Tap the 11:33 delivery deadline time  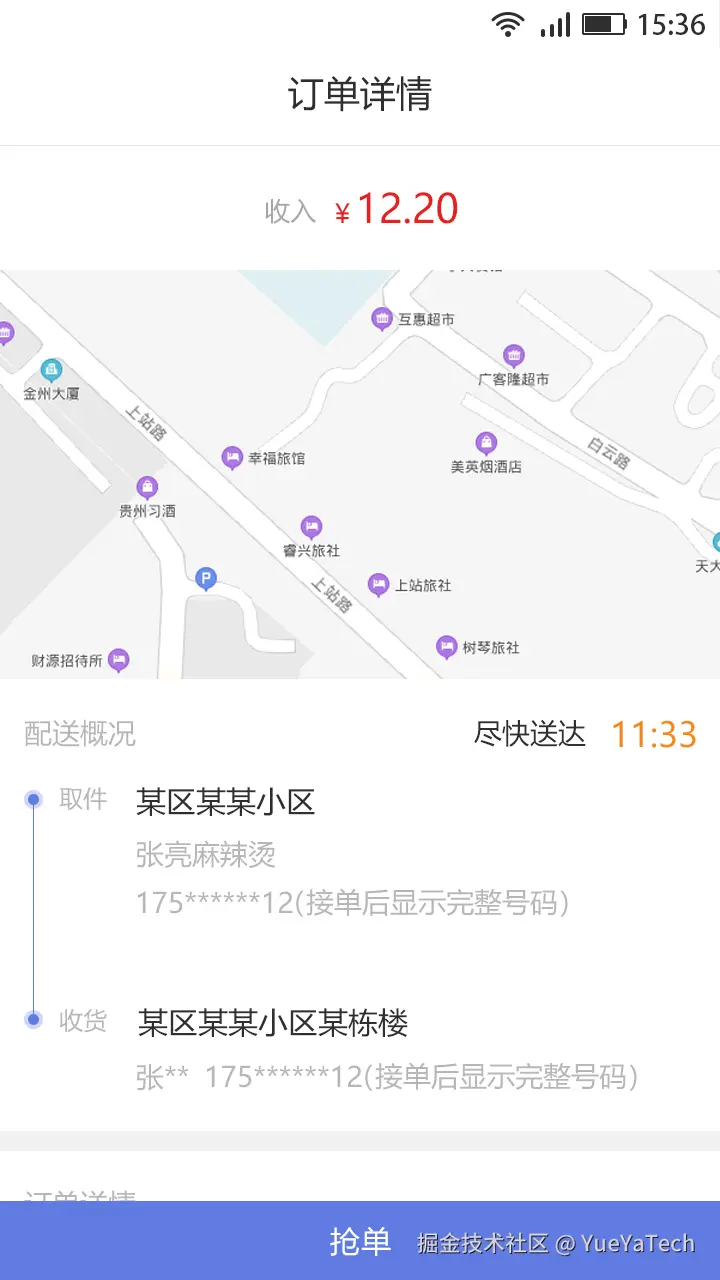tap(655, 733)
